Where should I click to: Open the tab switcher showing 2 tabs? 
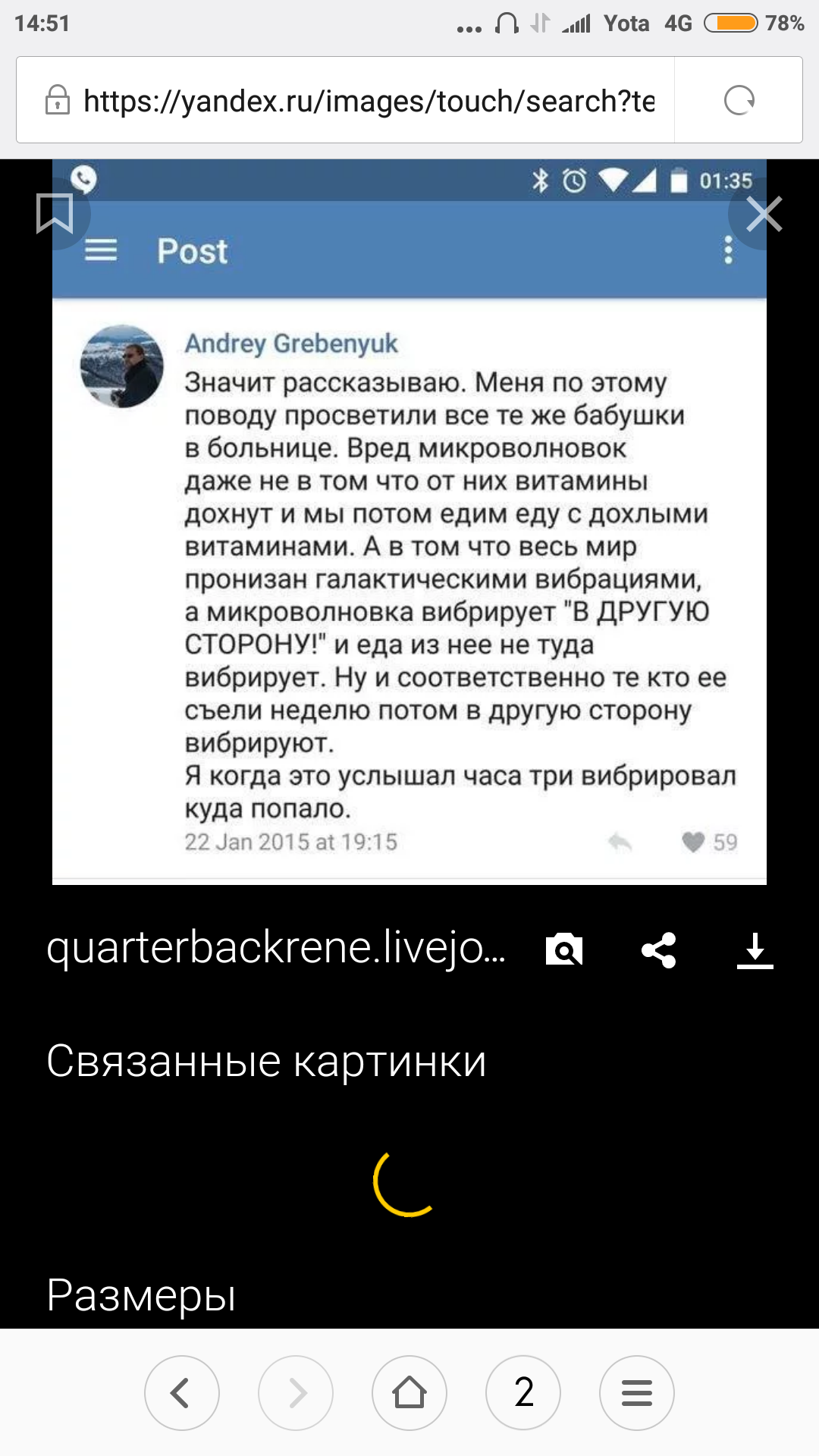click(523, 1393)
